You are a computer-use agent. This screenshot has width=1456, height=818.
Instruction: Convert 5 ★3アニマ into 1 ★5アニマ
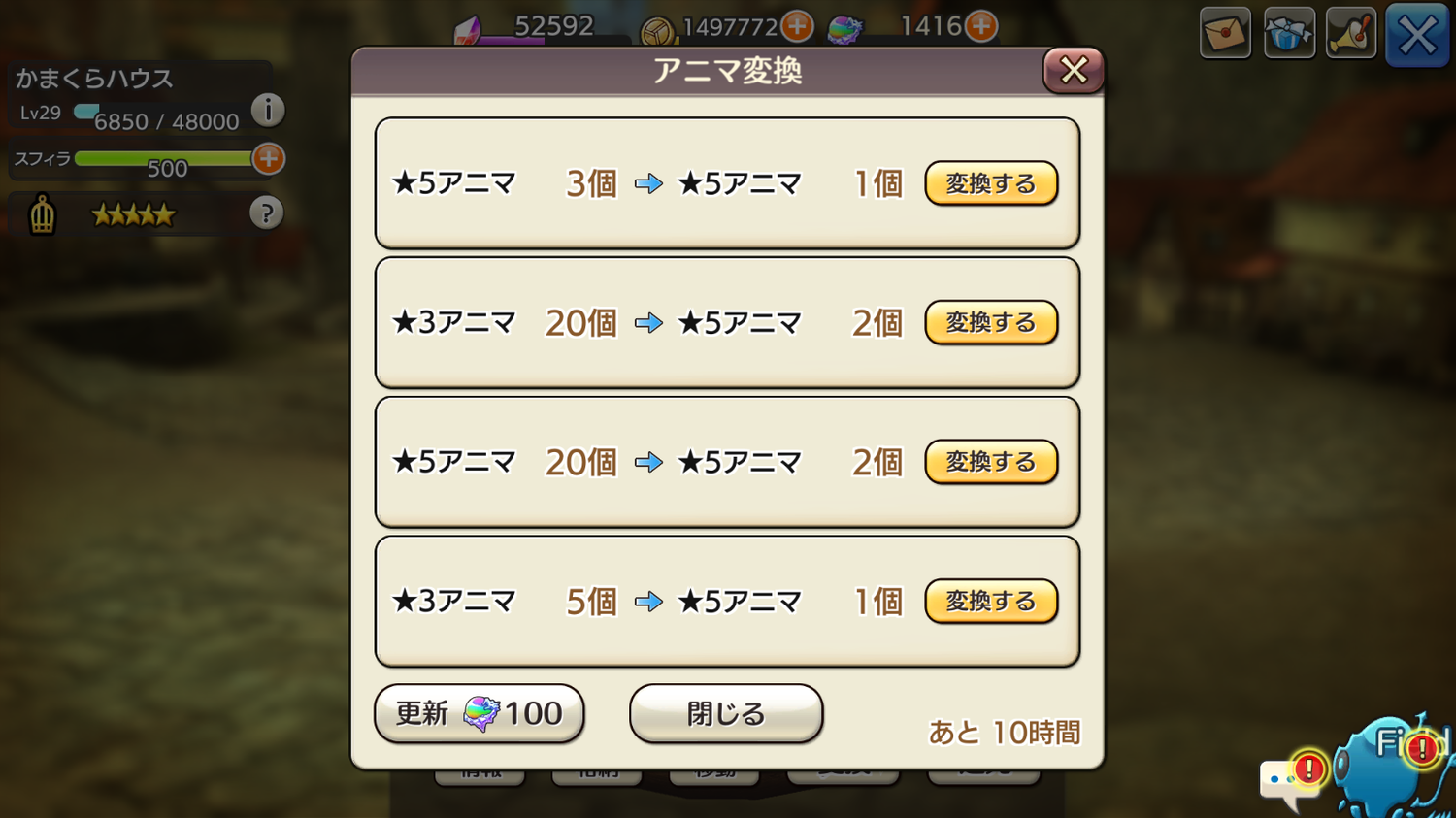(x=990, y=602)
